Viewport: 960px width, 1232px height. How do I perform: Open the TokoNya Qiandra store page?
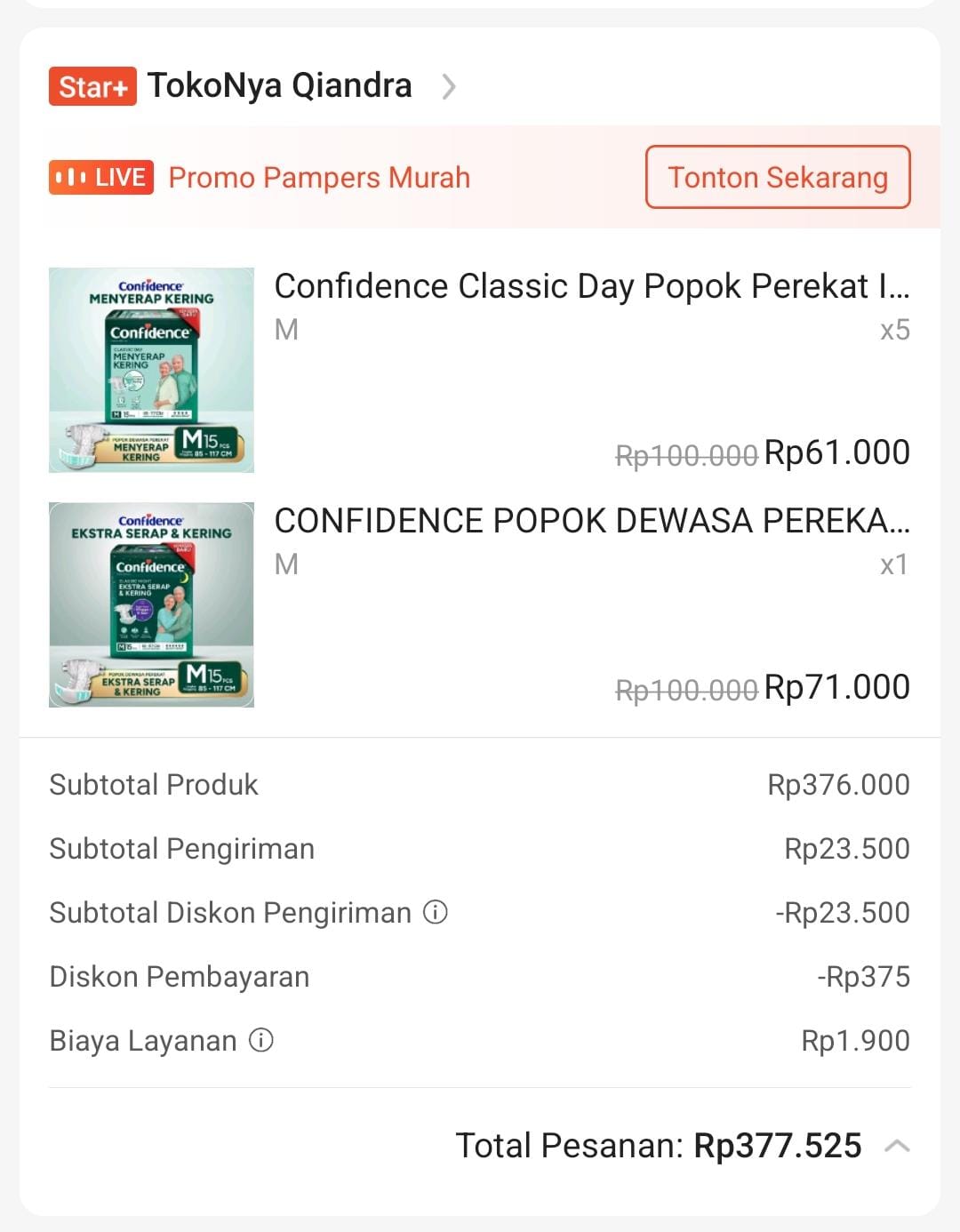click(x=279, y=86)
